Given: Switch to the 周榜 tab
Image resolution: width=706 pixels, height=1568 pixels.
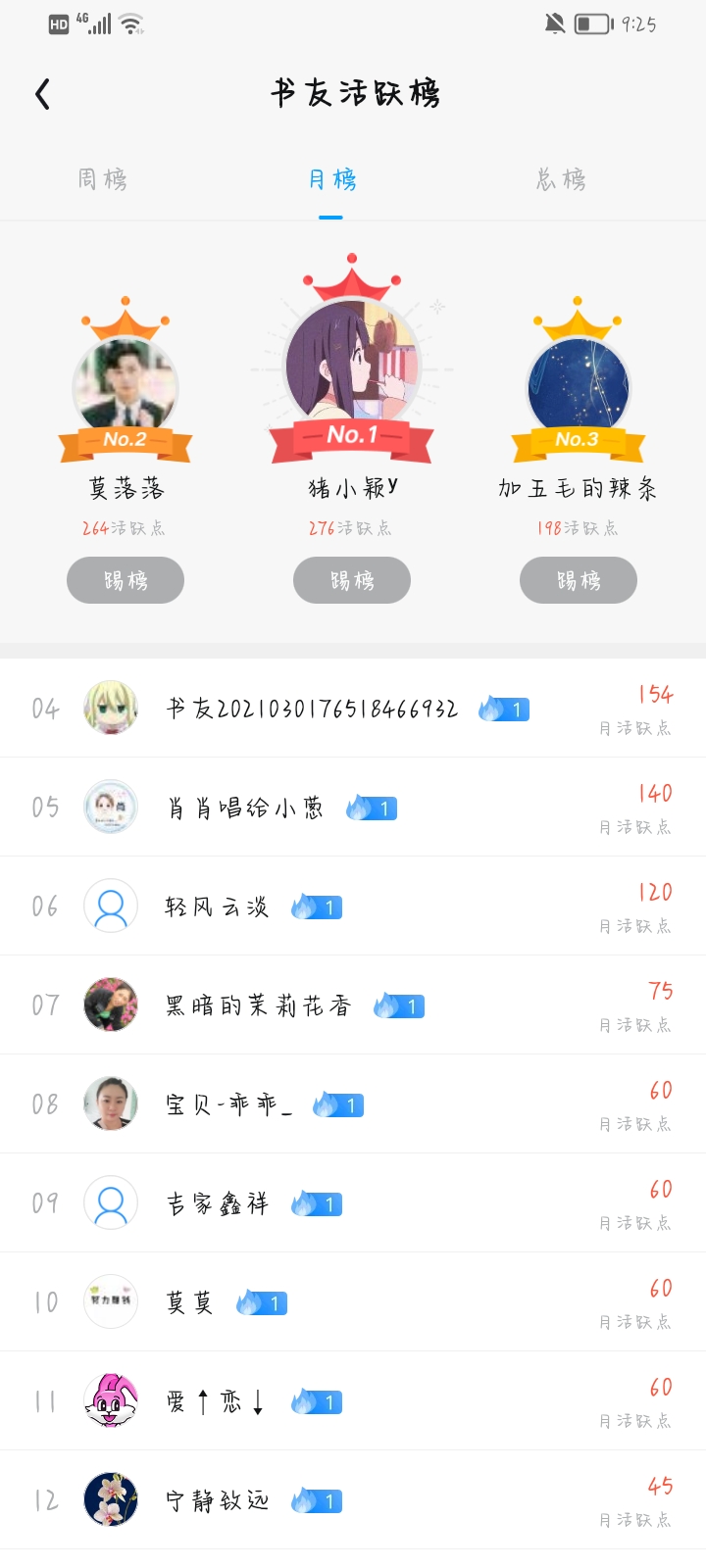Looking at the screenshot, I should [103, 179].
